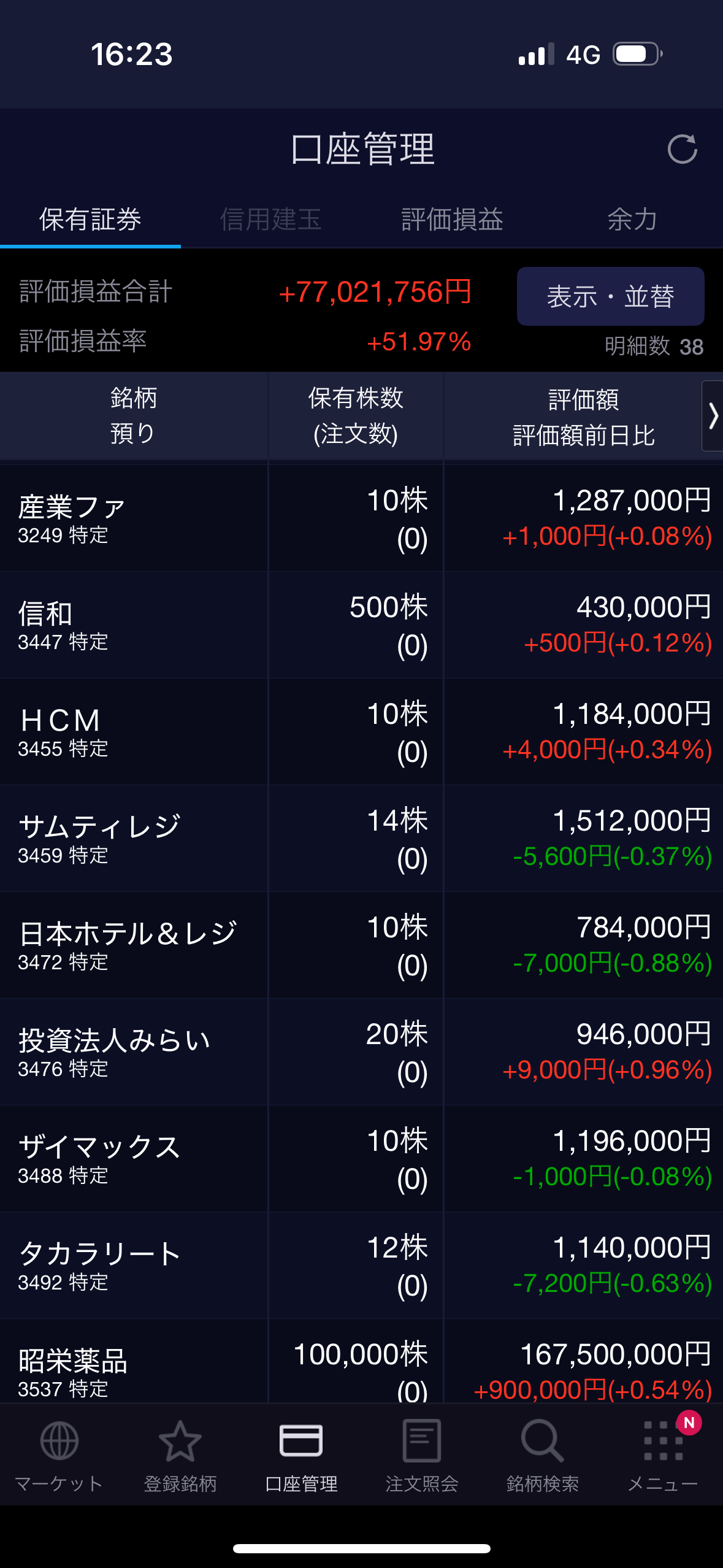
Task: Open the タカラリート 3492 holding
Action: [361, 1266]
